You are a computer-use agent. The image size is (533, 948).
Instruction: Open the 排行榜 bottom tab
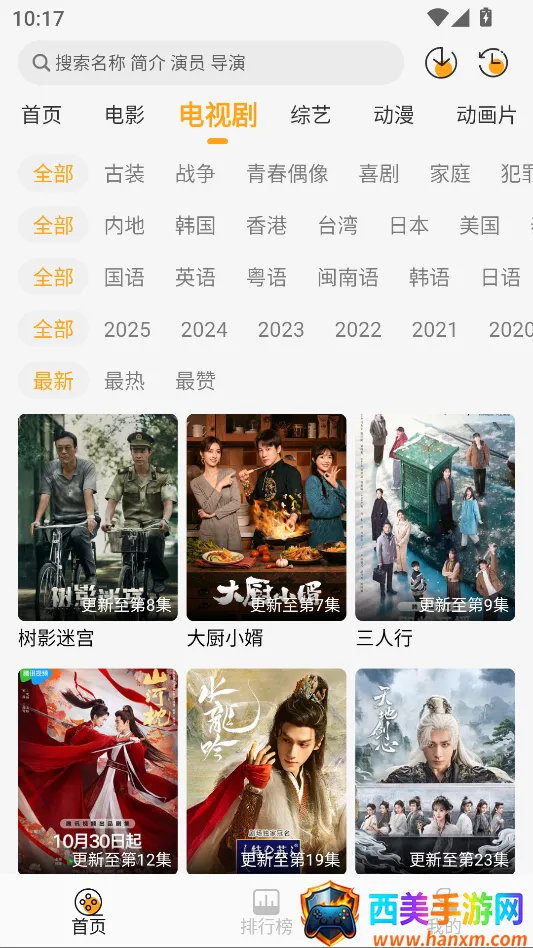coord(266,912)
